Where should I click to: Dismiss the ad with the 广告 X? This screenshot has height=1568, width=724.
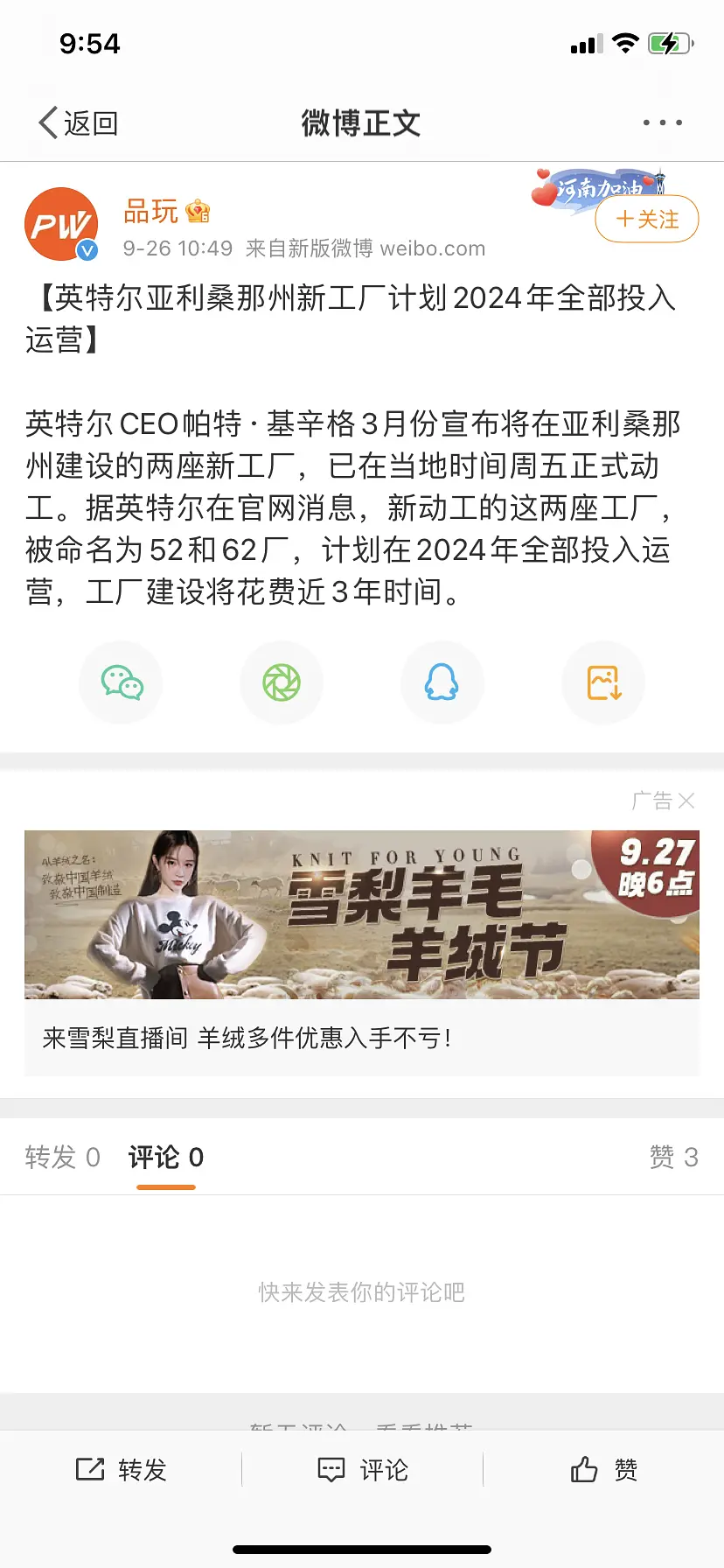pyautogui.click(x=686, y=801)
